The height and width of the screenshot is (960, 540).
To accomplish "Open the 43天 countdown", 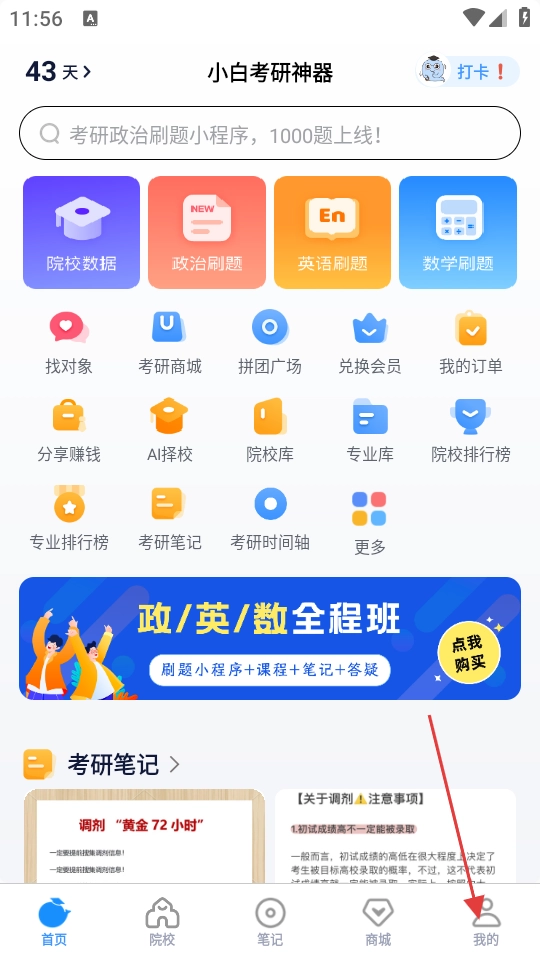I will 58,72.
